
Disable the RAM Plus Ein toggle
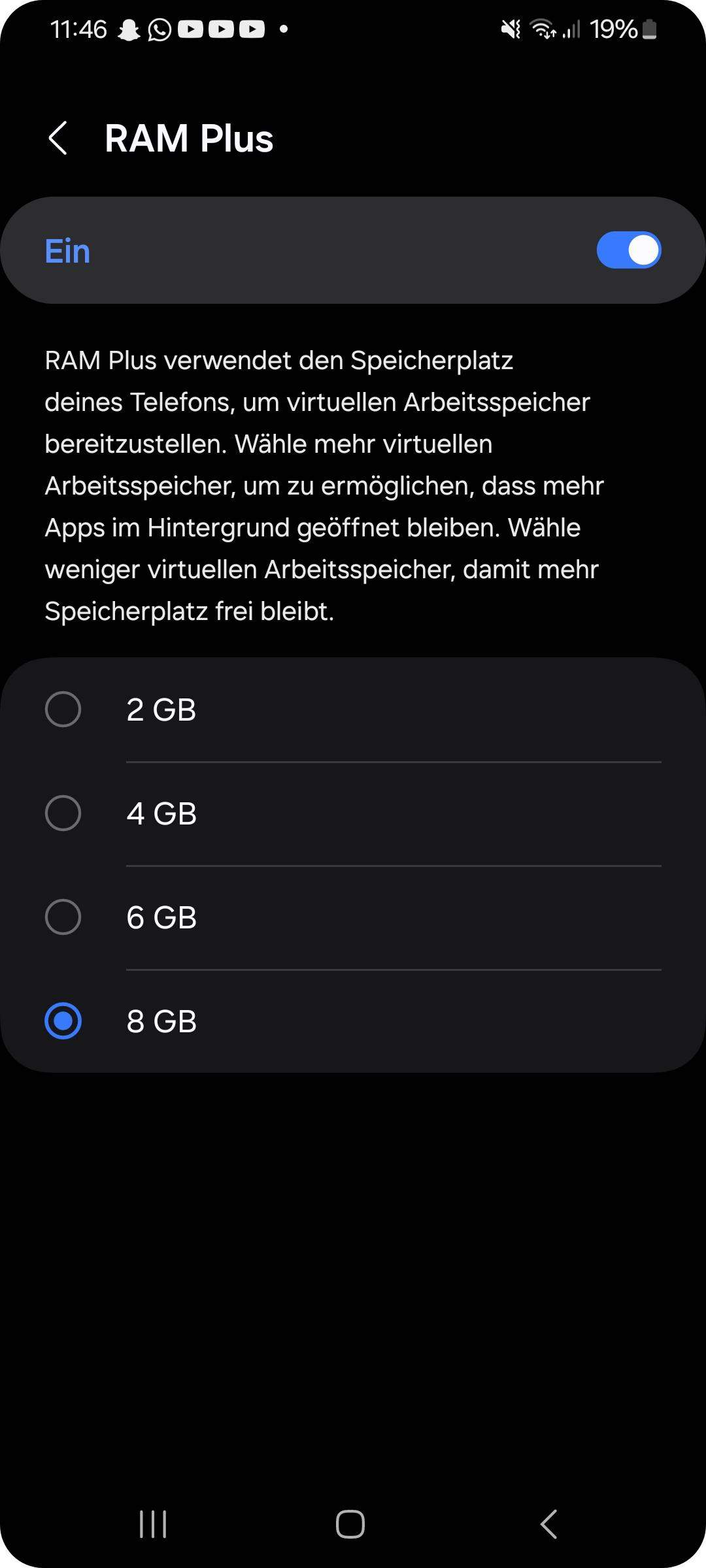628,250
